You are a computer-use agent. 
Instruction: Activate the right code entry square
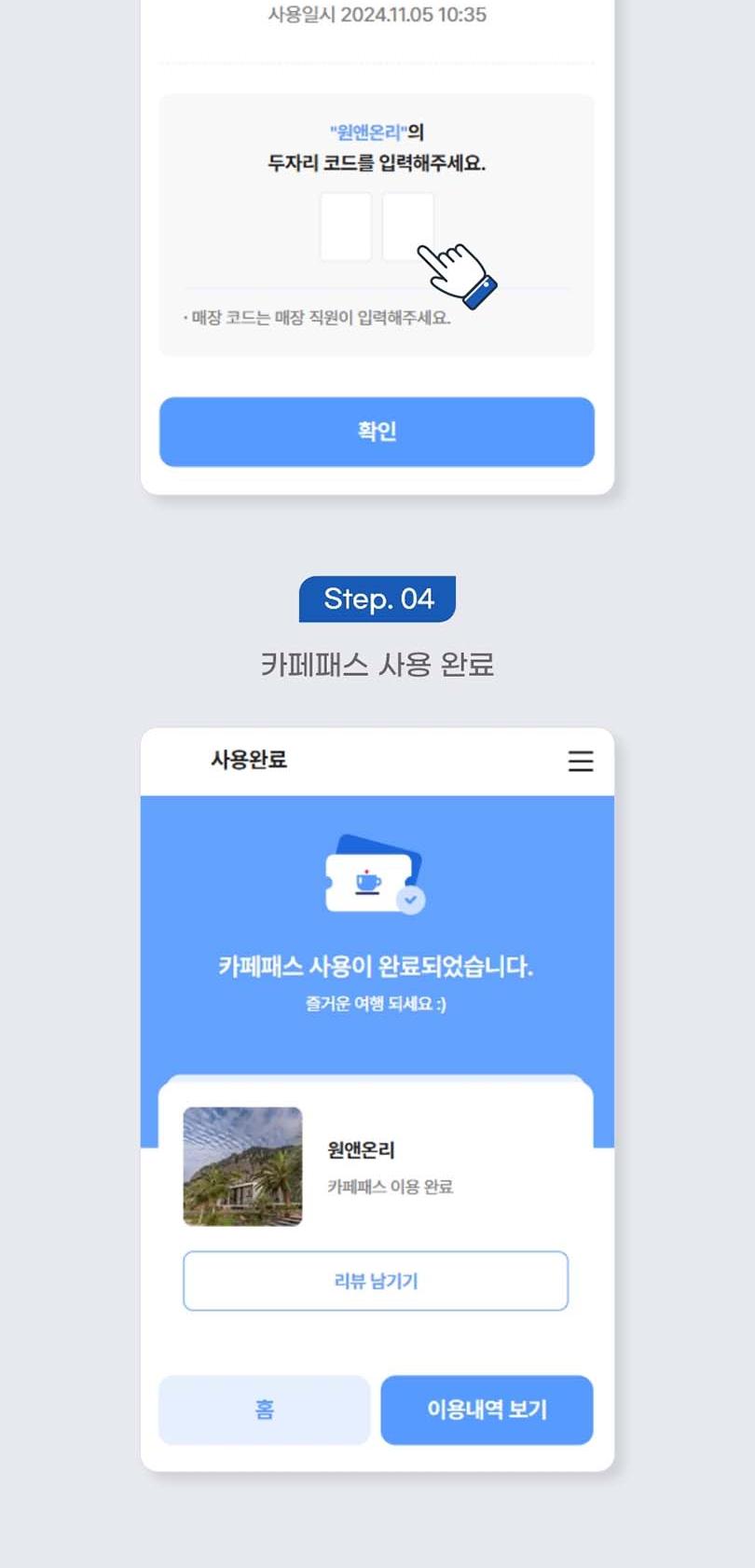[408, 226]
